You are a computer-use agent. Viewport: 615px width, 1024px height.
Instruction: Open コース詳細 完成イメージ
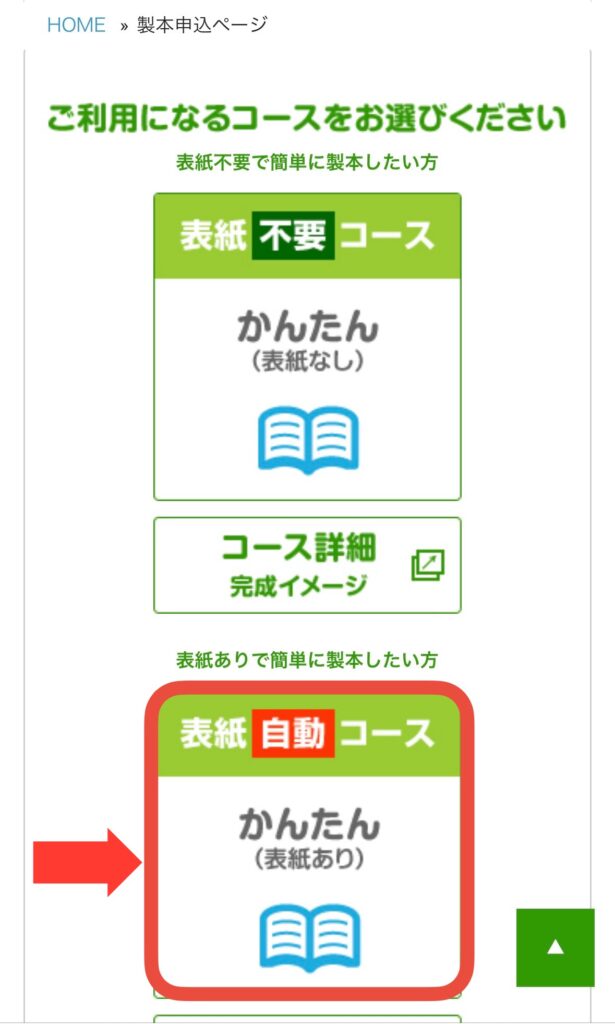pyautogui.click(x=307, y=565)
